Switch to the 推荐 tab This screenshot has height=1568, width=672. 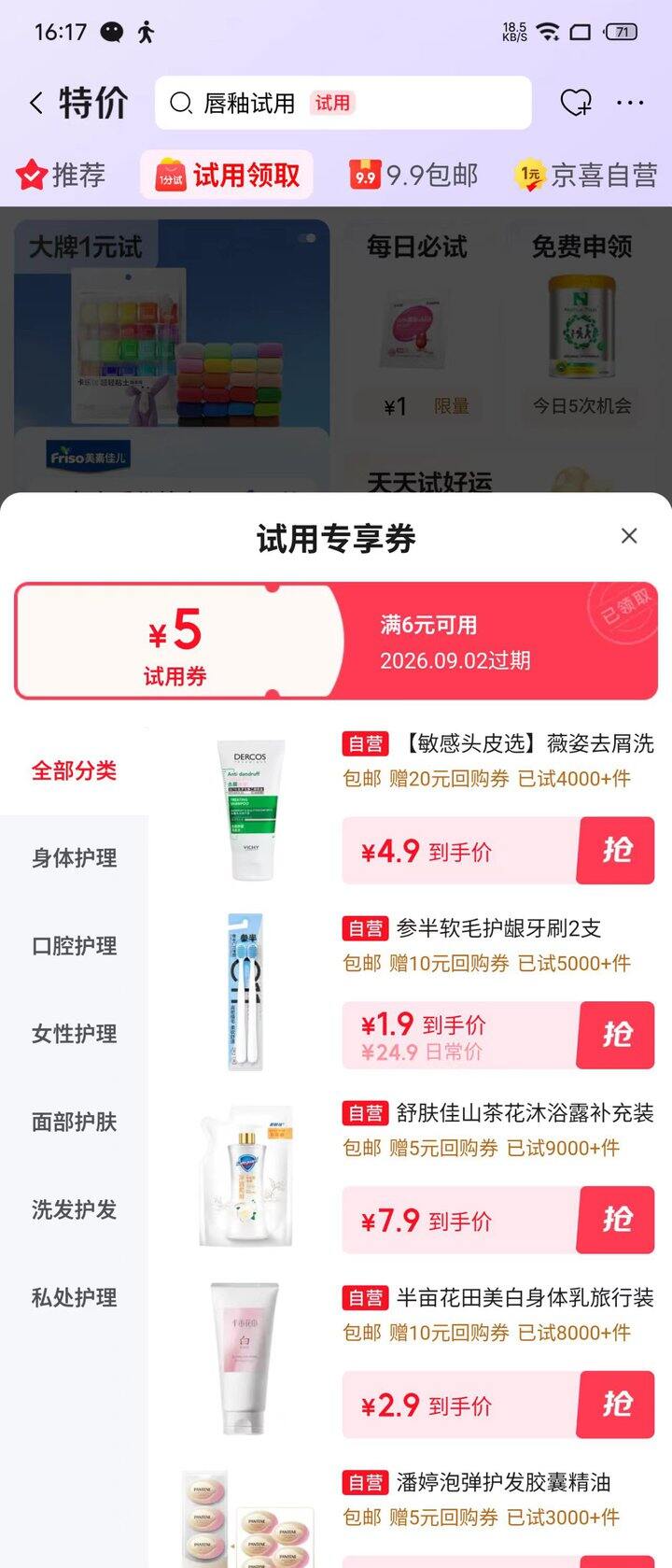(x=62, y=175)
